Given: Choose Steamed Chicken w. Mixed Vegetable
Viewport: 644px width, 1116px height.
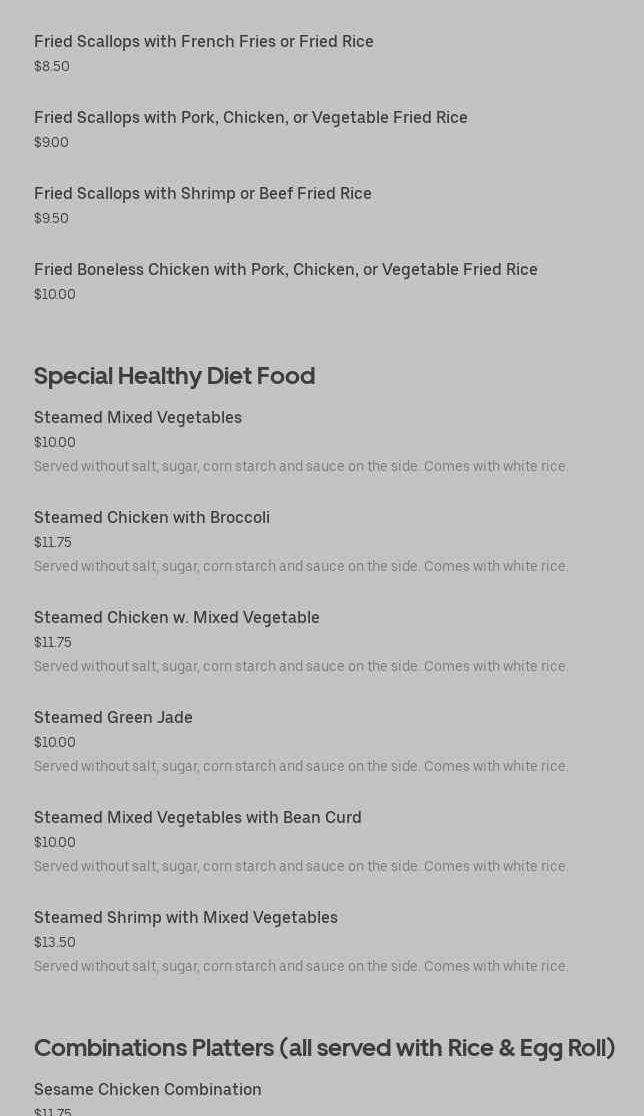Looking at the screenshot, I should click(x=177, y=618).
